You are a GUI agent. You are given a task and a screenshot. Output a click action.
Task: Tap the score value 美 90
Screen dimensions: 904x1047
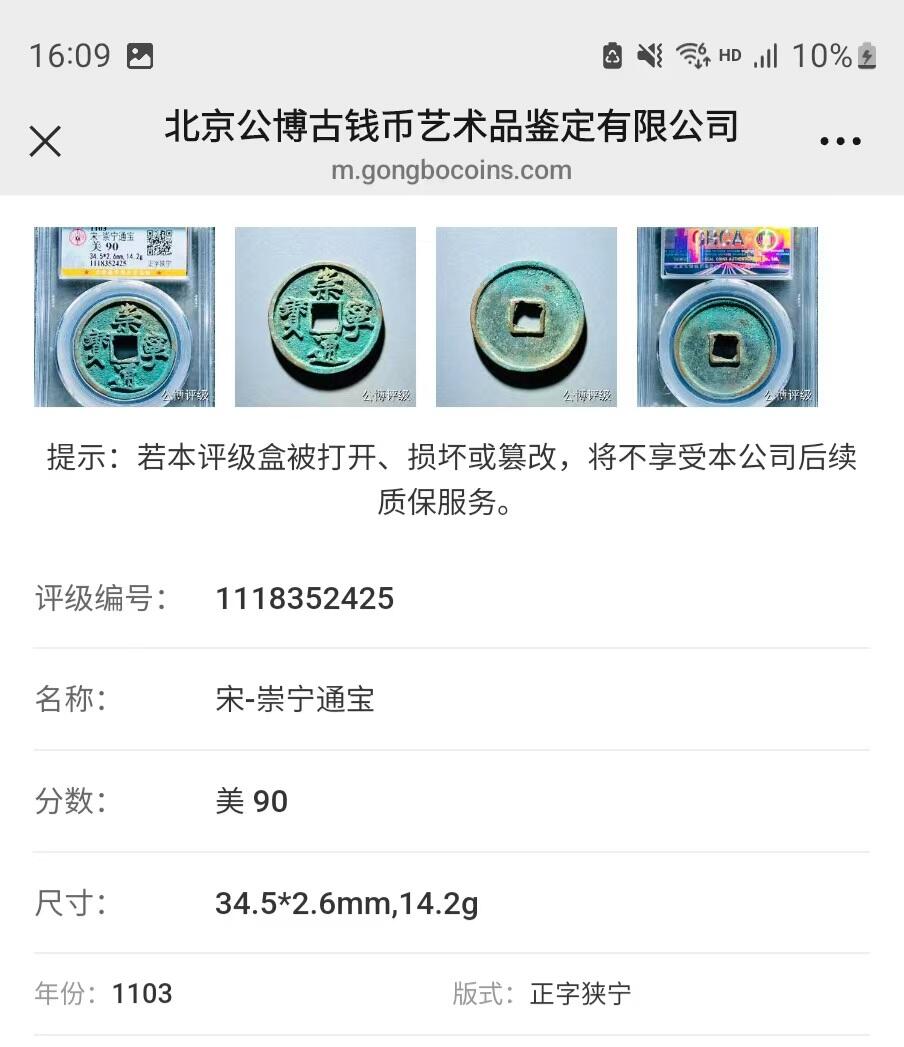point(252,801)
